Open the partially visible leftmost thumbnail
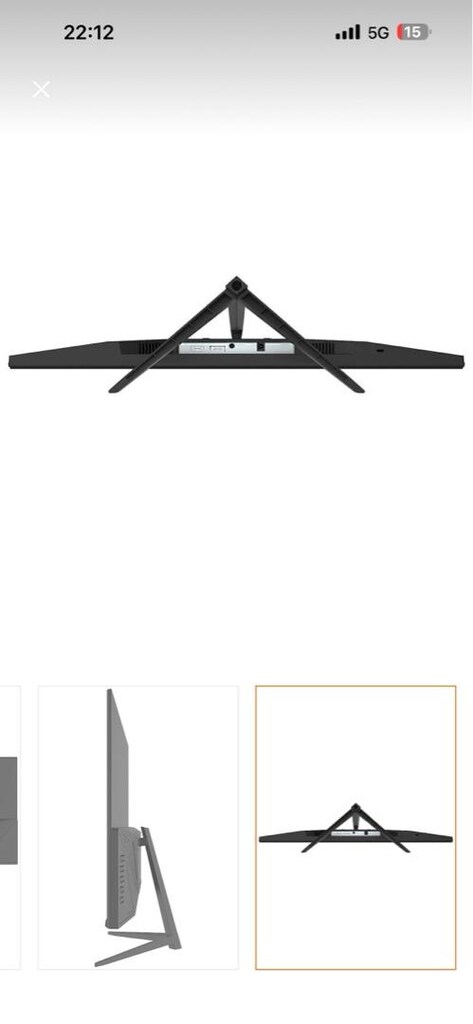This screenshot has height=1024, width=473. click(10, 827)
